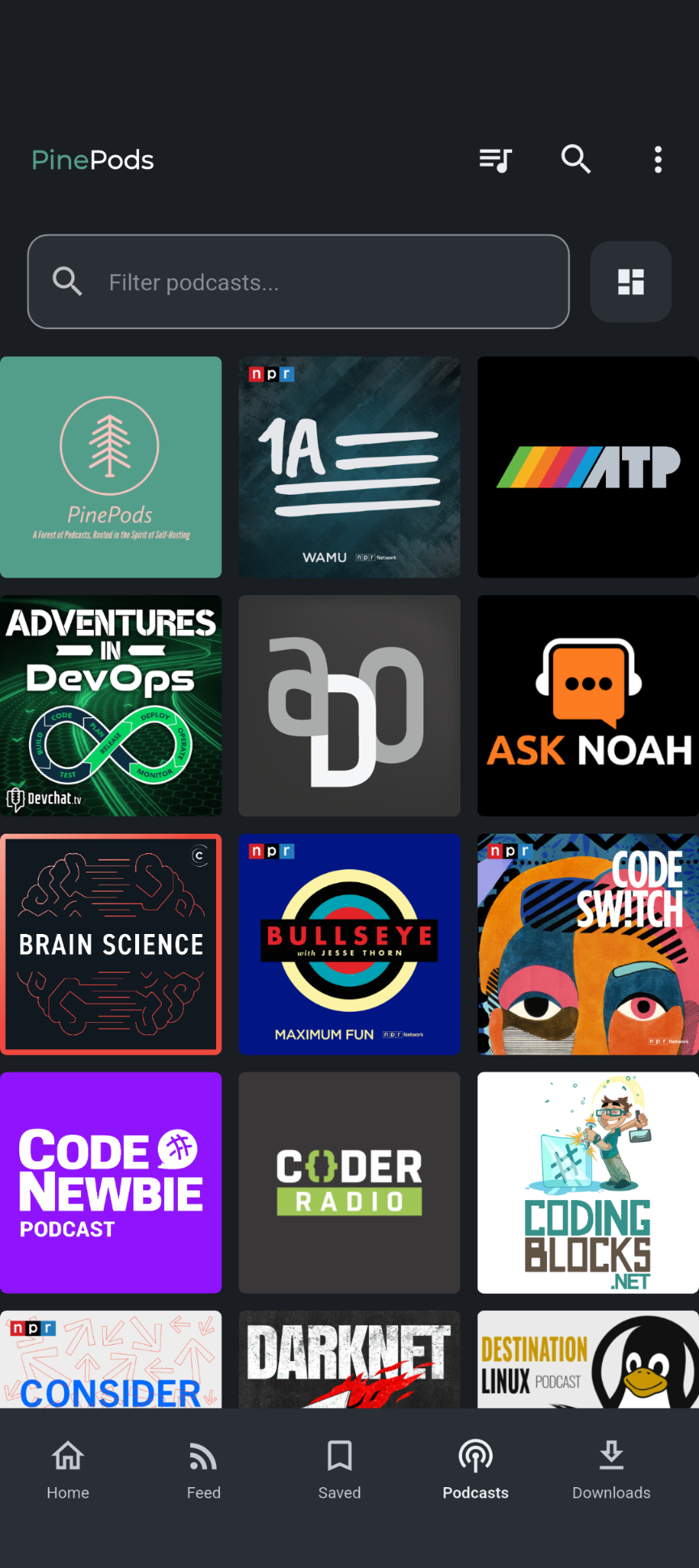Open the Ask Noah podcast
This screenshot has width=699, height=1568.
tap(587, 706)
